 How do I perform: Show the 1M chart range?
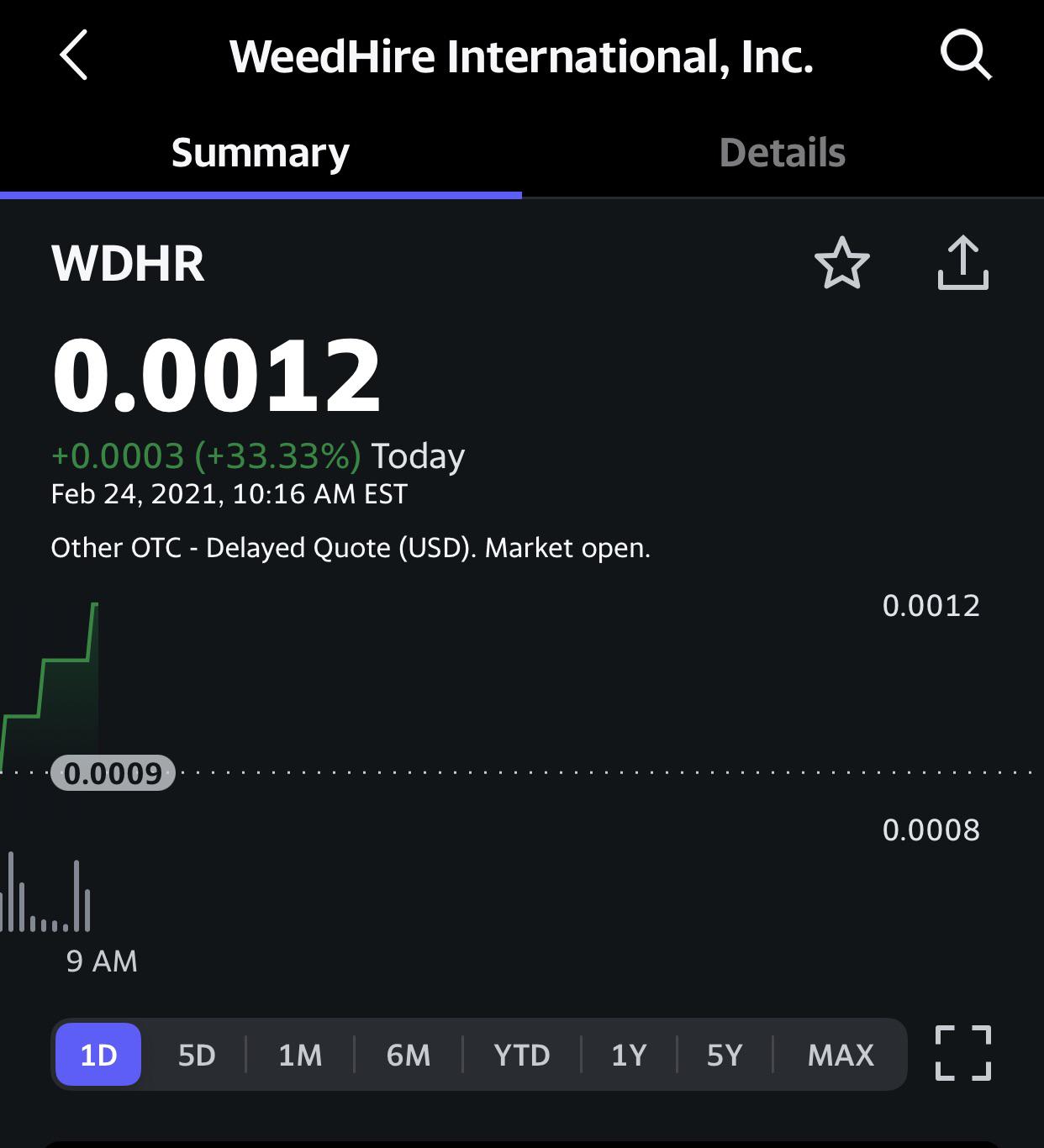point(300,1055)
